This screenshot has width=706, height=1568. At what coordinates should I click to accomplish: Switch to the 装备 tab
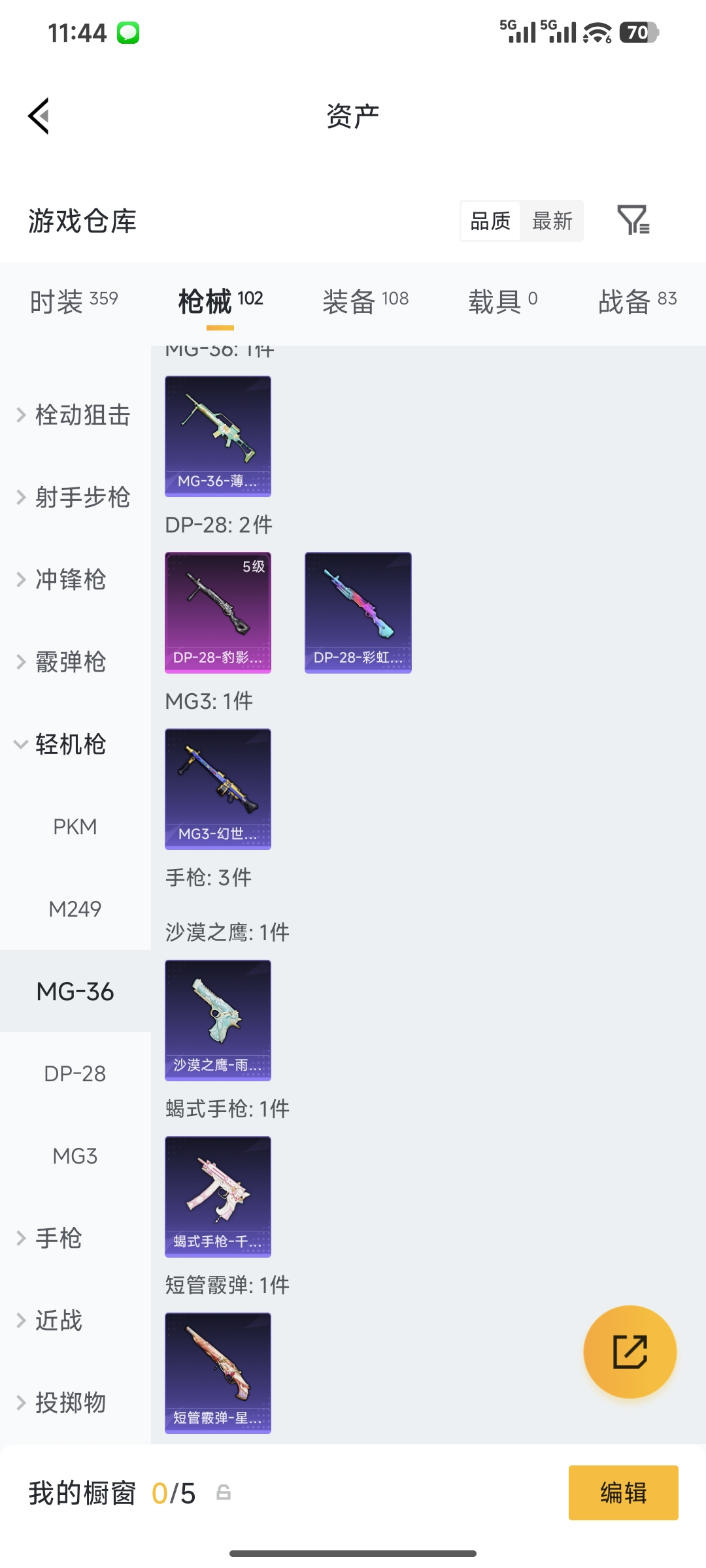365,299
